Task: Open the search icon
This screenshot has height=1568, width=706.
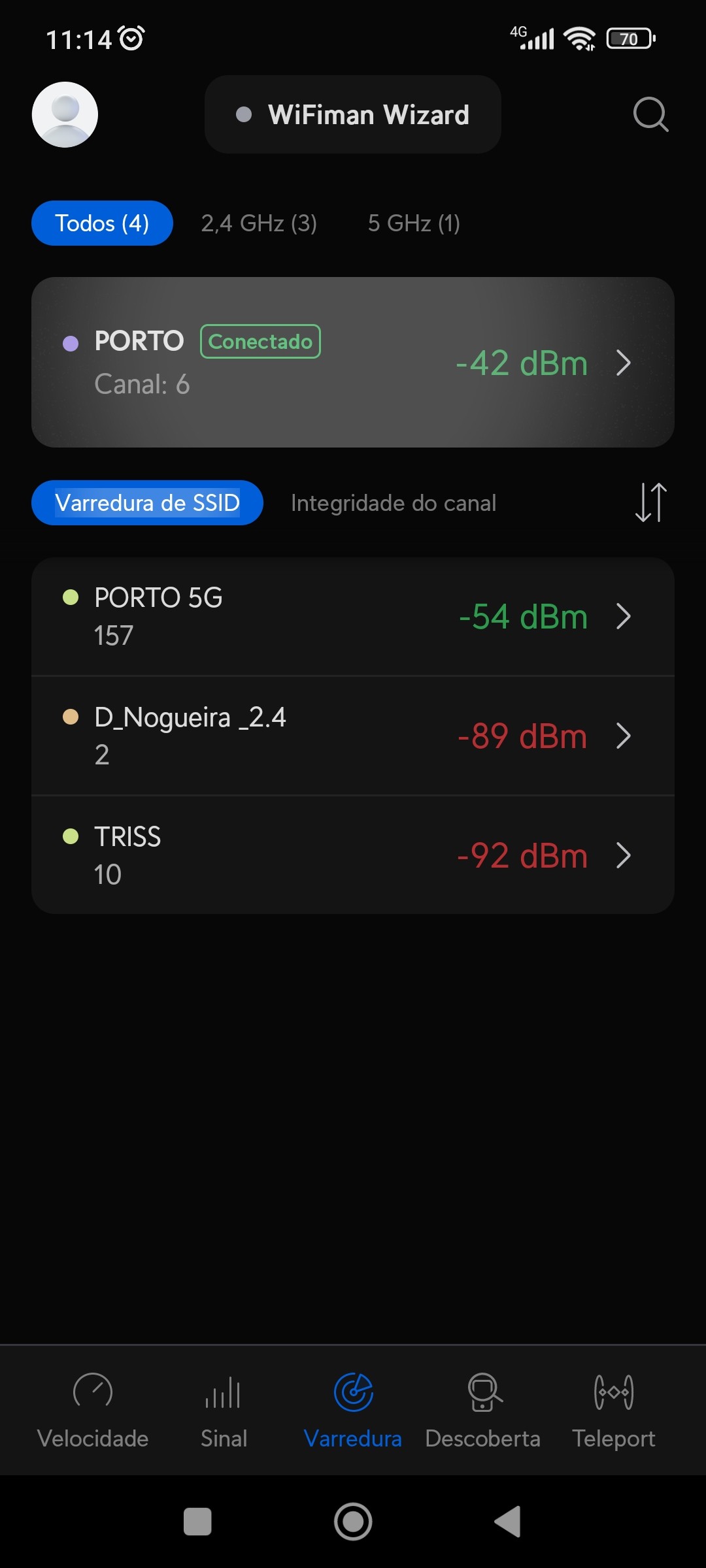Action: click(650, 114)
